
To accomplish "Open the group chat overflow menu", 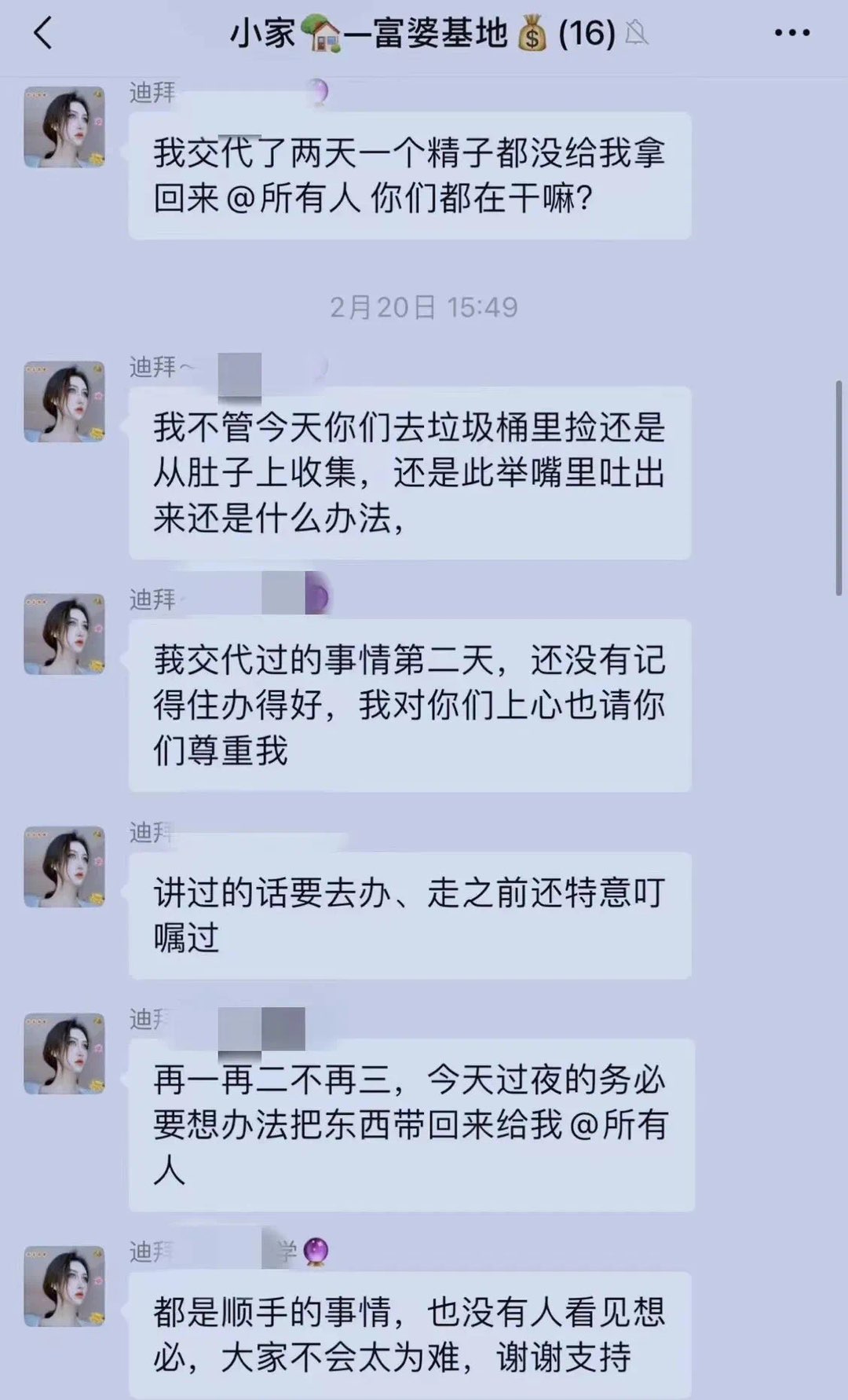I will 791,33.
